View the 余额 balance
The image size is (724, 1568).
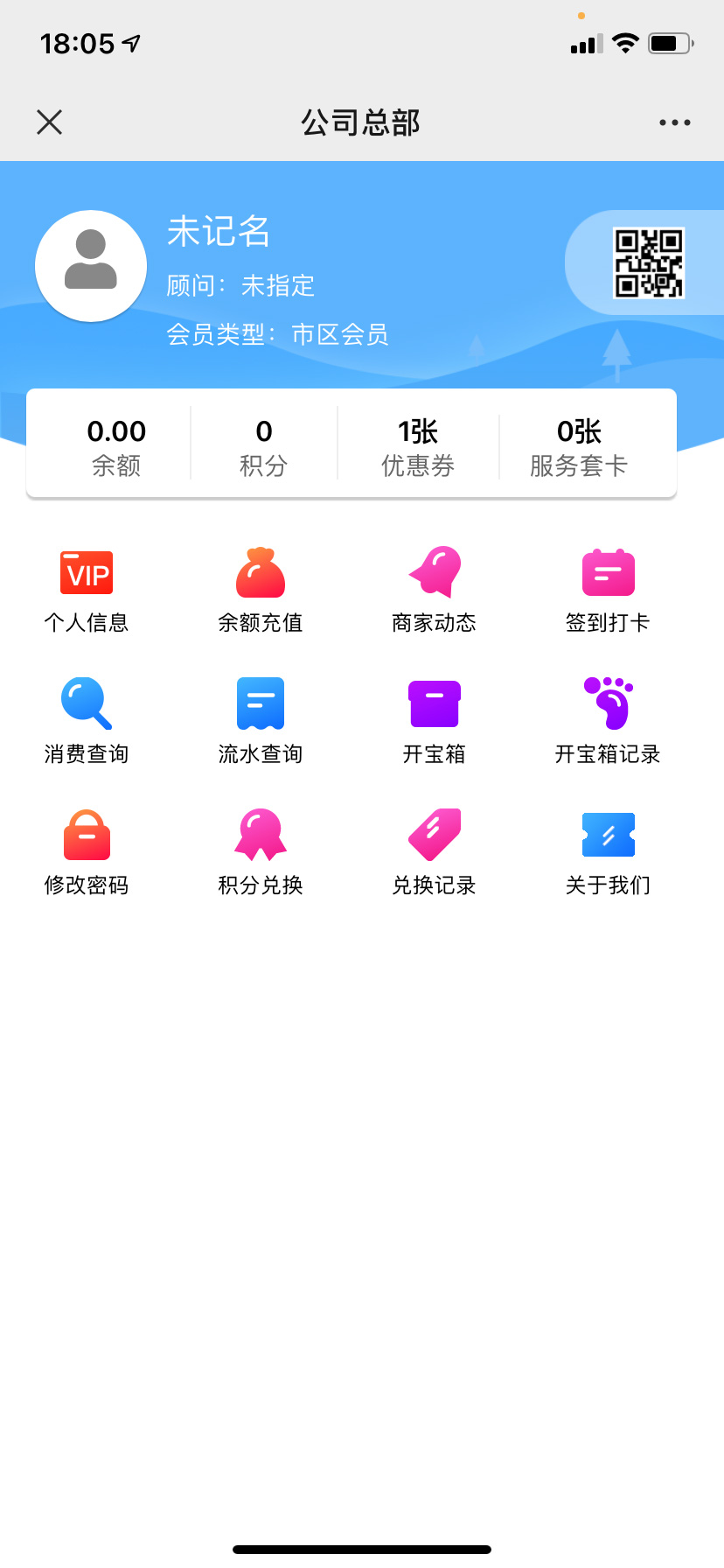click(116, 446)
